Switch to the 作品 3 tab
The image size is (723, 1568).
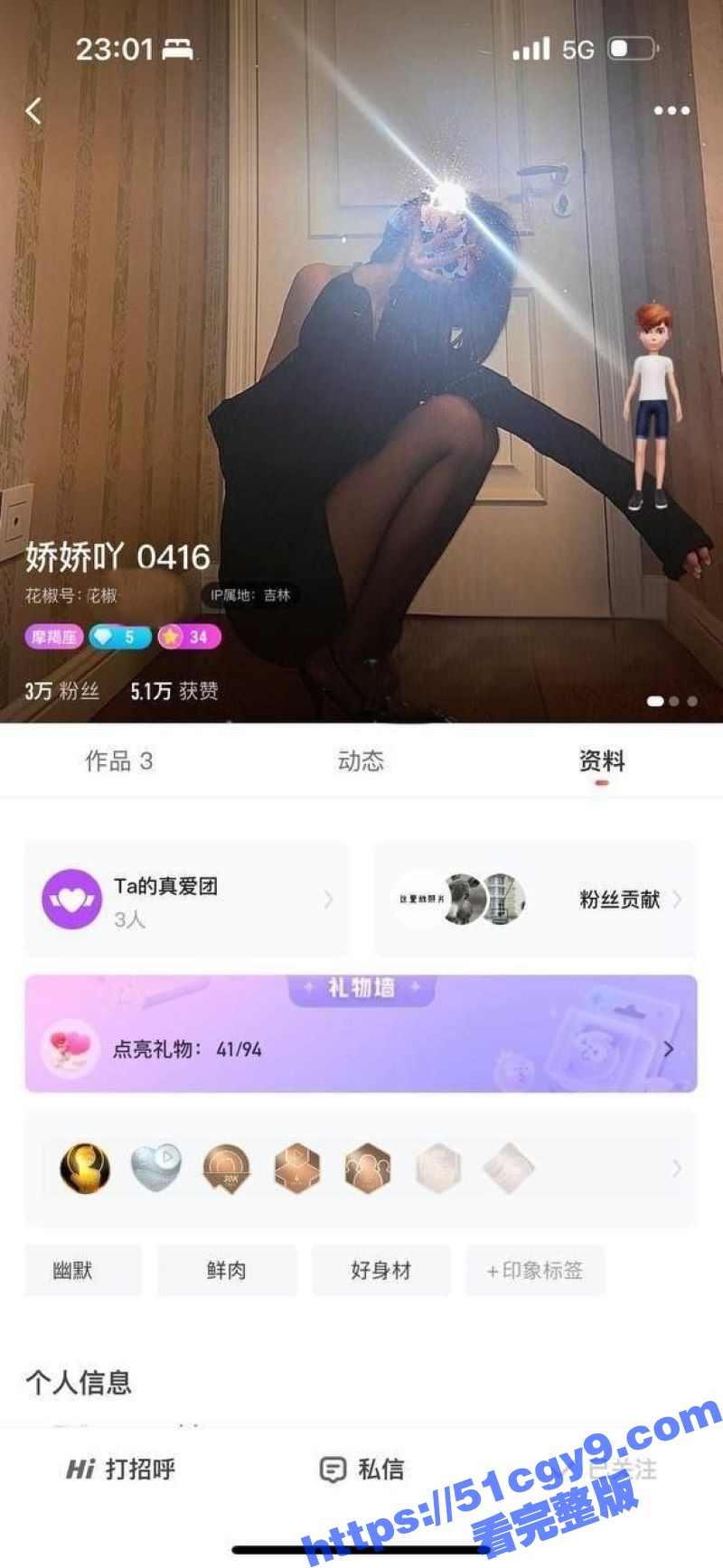(x=118, y=761)
